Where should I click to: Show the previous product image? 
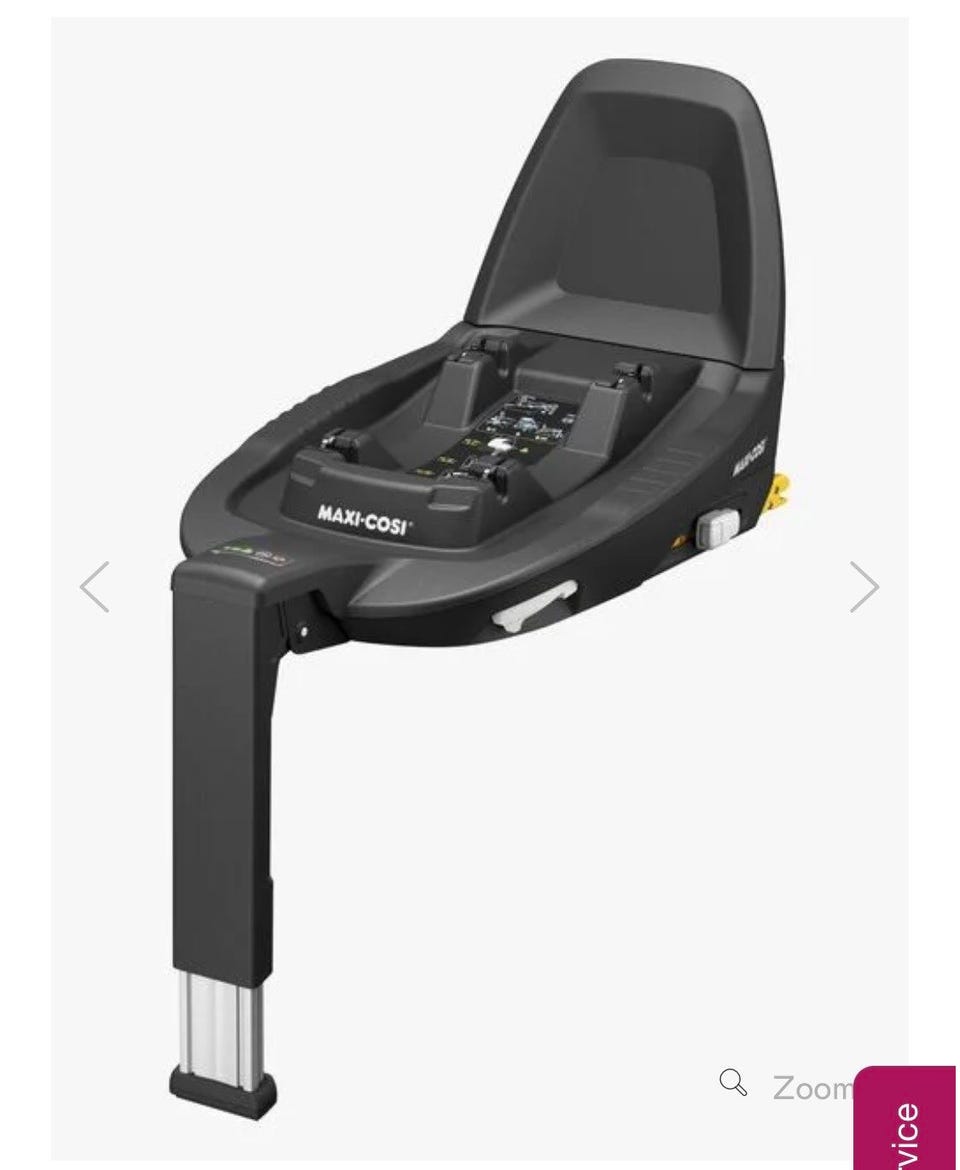pyautogui.click(x=95, y=587)
